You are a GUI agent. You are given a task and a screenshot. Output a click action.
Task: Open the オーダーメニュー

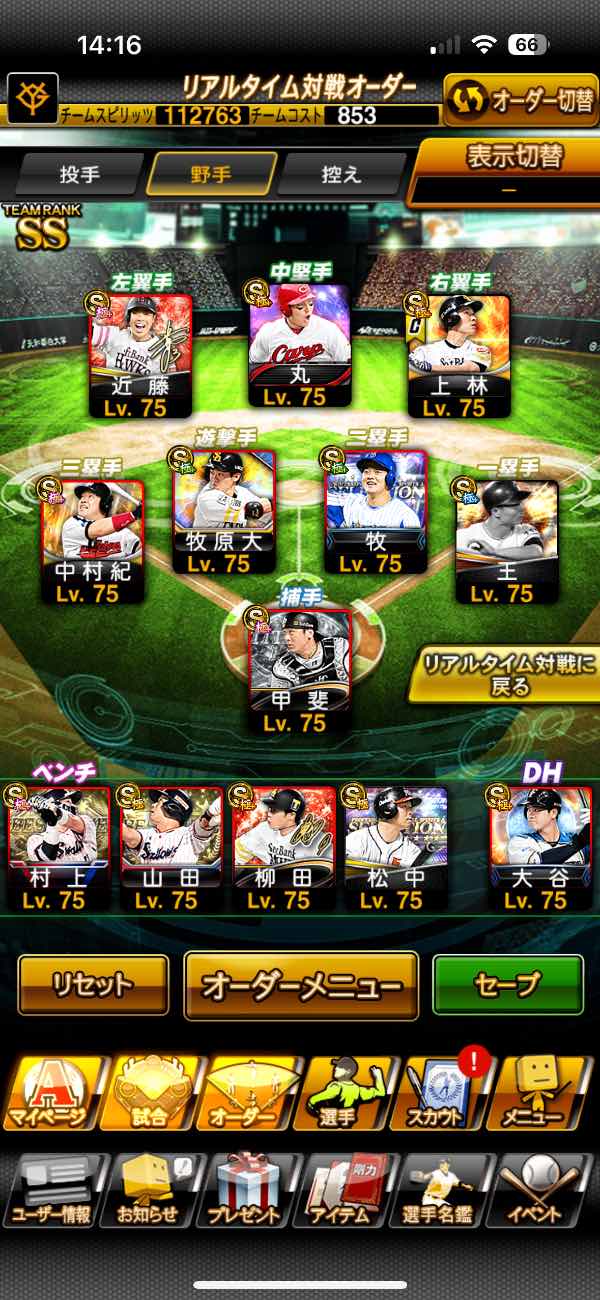(x=301, y=986)
